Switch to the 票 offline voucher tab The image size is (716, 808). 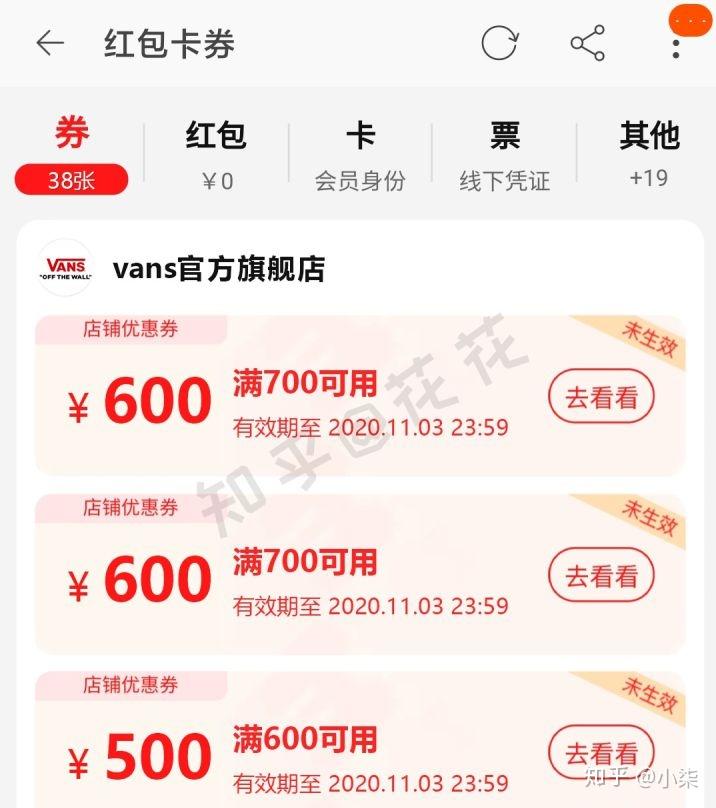504,153
